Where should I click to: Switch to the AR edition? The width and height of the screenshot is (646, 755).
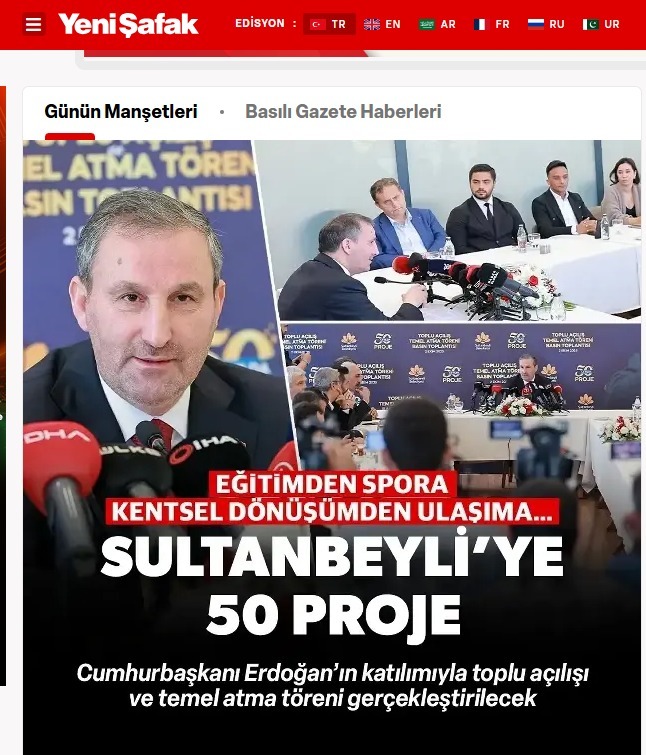(x=437, y=24)
